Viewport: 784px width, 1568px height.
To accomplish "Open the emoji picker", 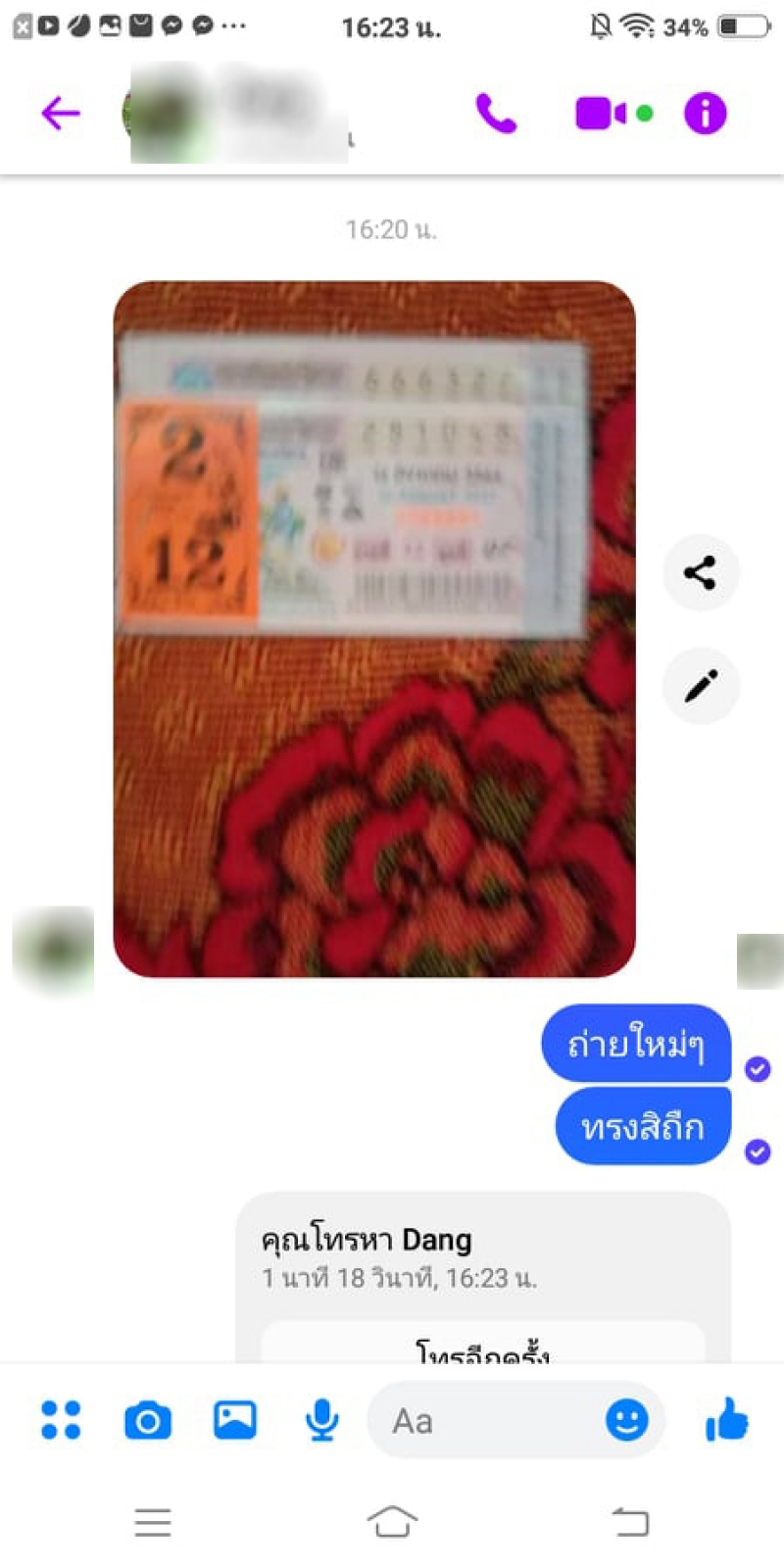I will point(627,1419).
